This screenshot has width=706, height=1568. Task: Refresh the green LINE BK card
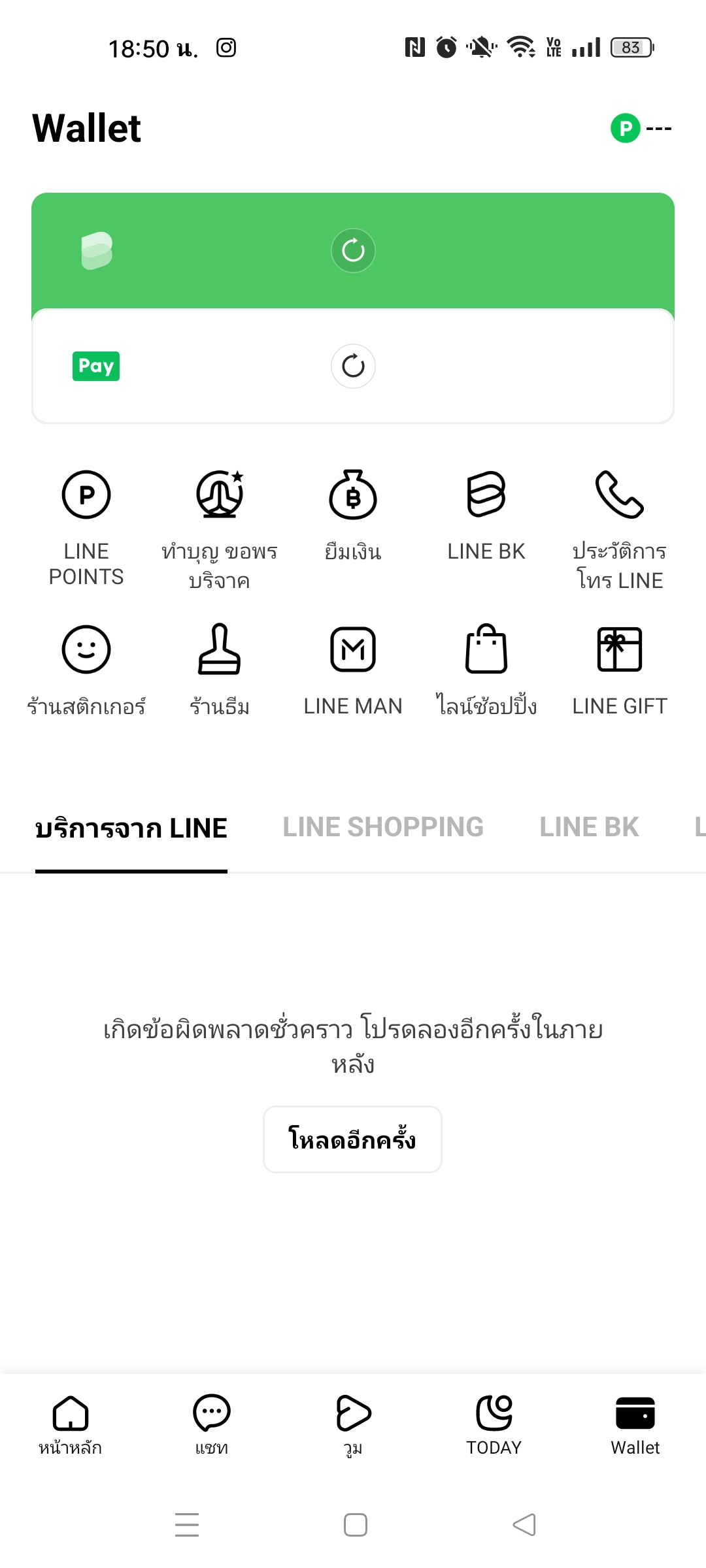pos(353,250)
